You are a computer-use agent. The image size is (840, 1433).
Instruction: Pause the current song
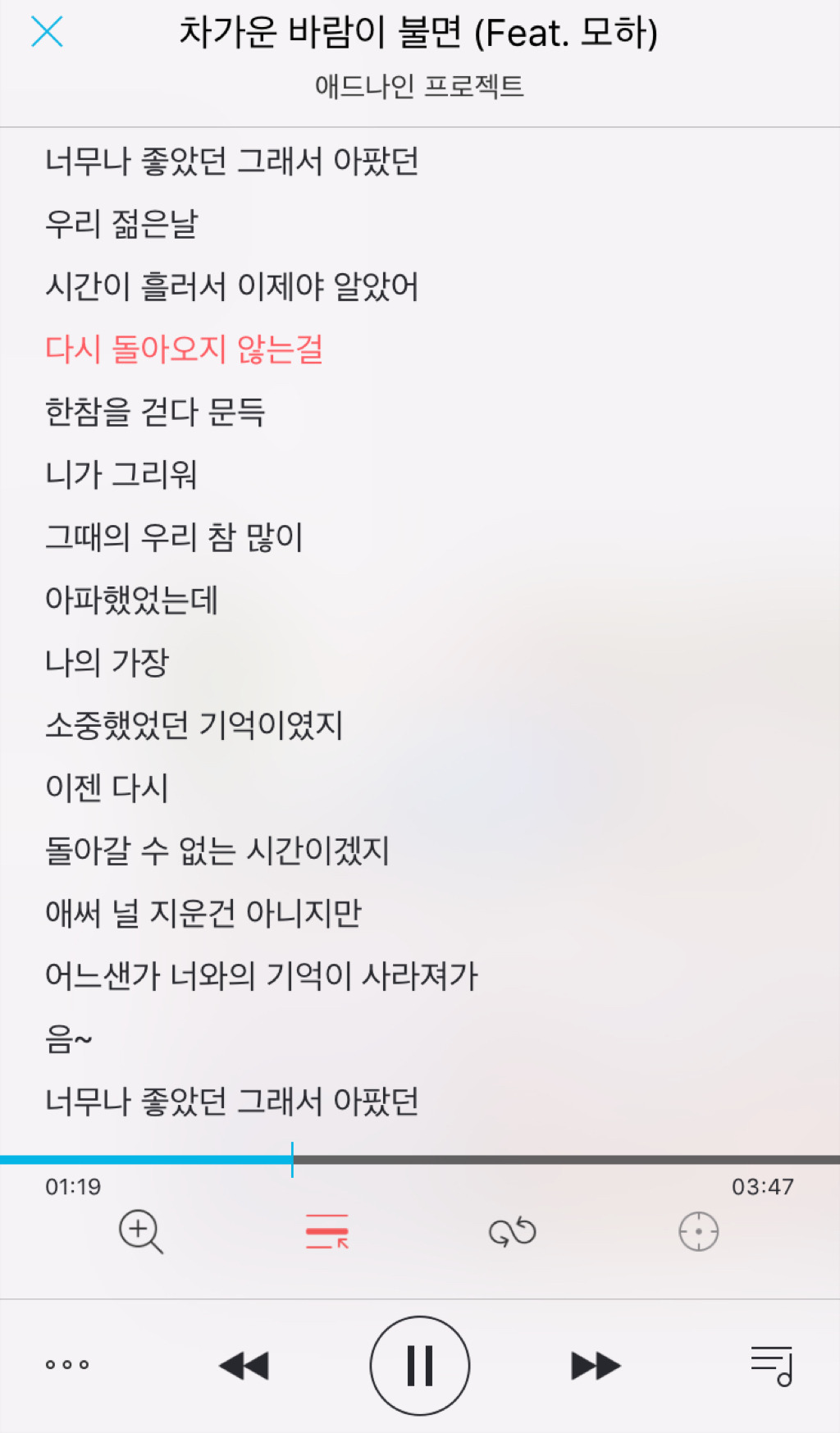click(420, 1366)
